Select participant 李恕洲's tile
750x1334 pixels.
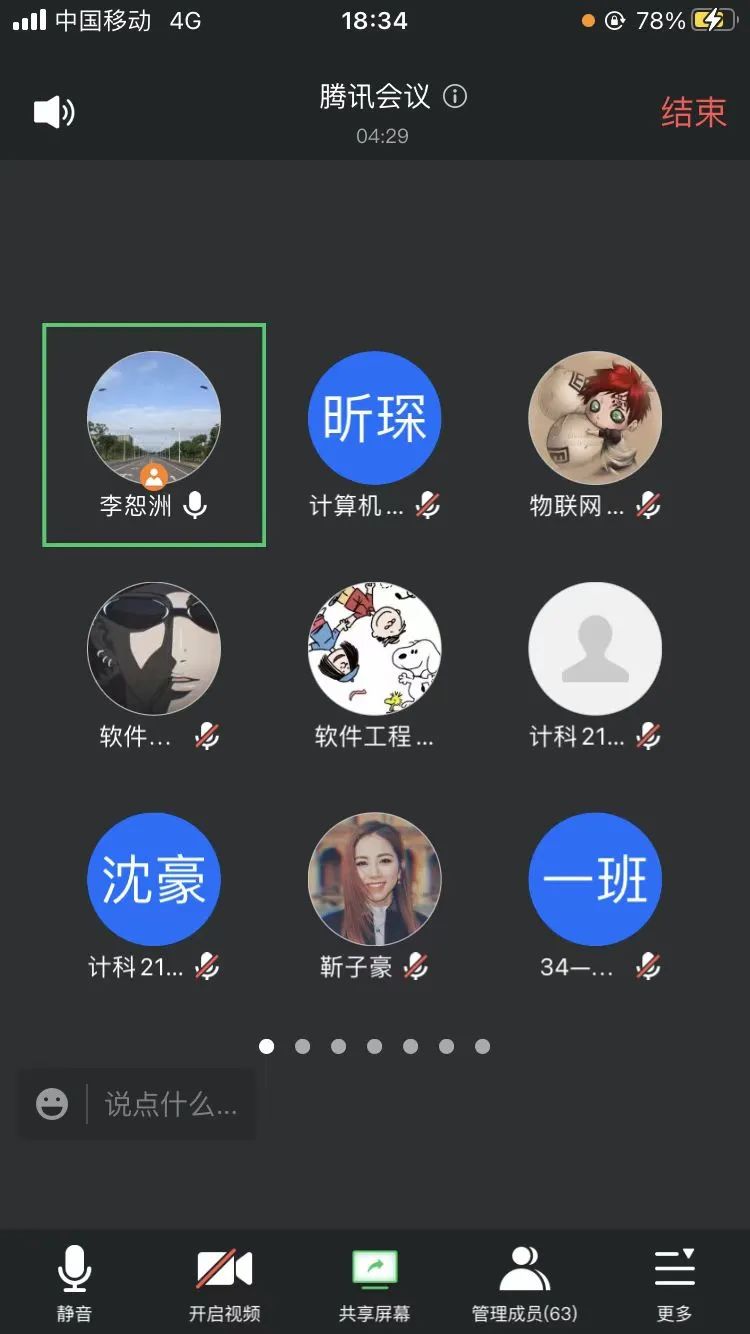[154, 435]
